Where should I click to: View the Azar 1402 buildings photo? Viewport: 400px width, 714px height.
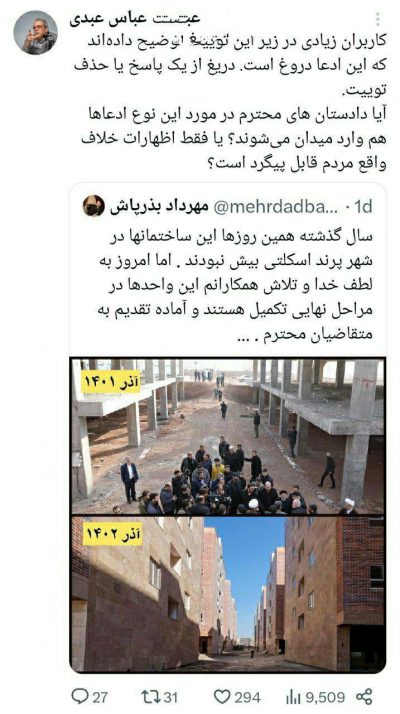tap(227, 593)
